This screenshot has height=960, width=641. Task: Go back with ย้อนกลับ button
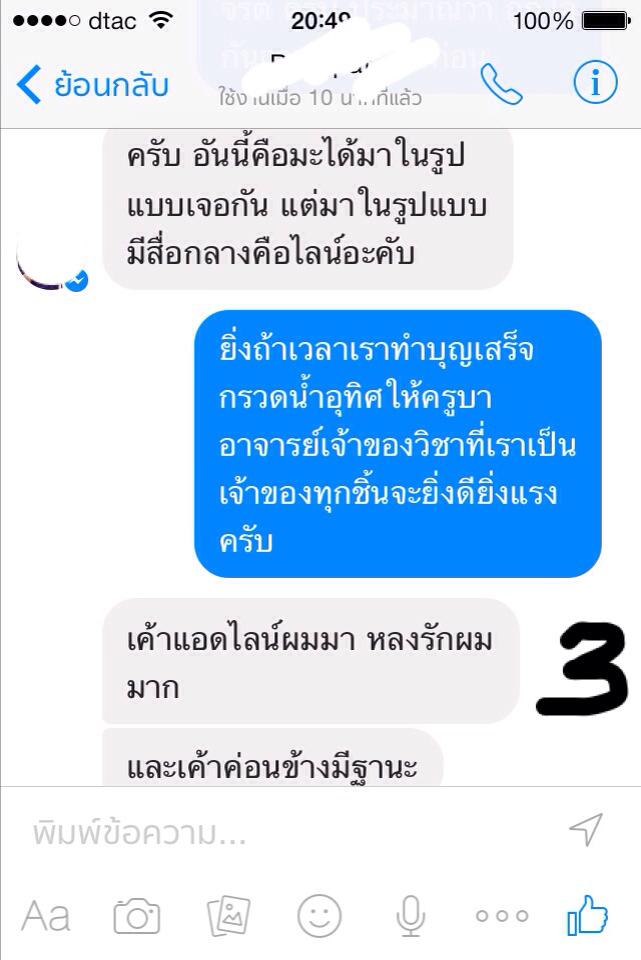tap(92, 86)
